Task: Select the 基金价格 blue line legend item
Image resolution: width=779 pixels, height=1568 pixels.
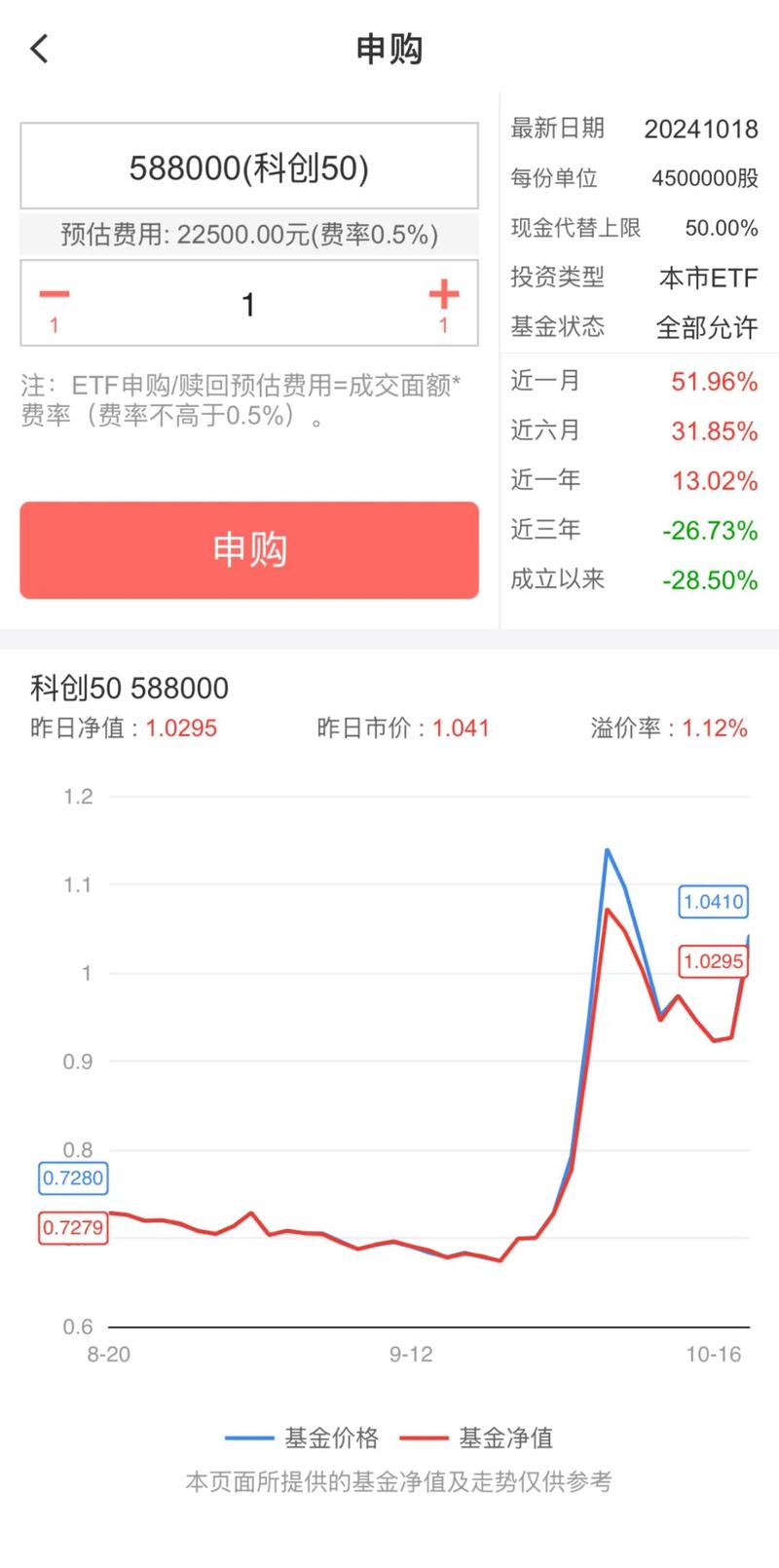Action: click(x=330, y=1438)
